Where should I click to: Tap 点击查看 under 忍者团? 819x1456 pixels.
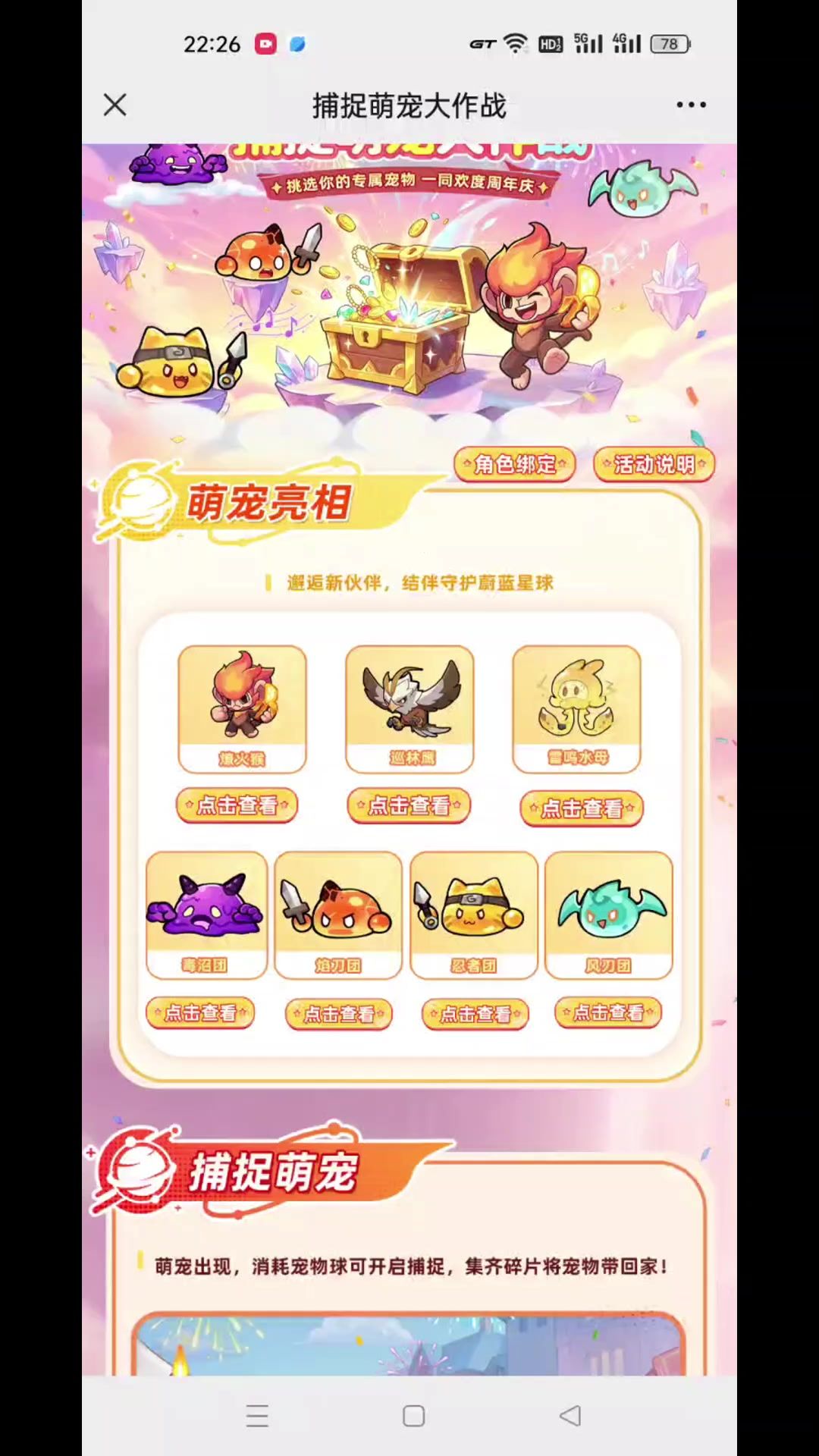pos(475,1014)
